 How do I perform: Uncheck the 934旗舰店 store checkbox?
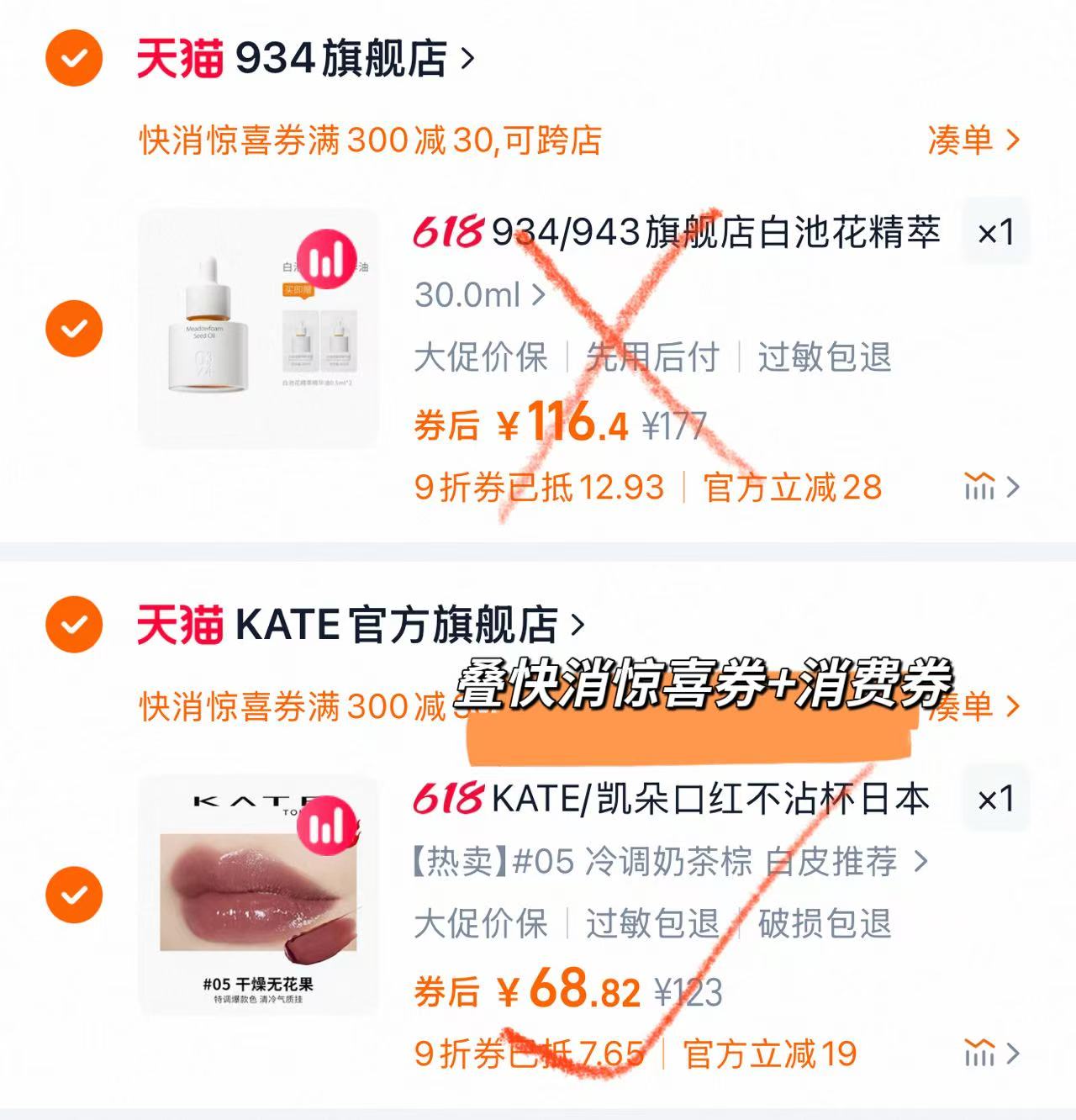point(74,58)
